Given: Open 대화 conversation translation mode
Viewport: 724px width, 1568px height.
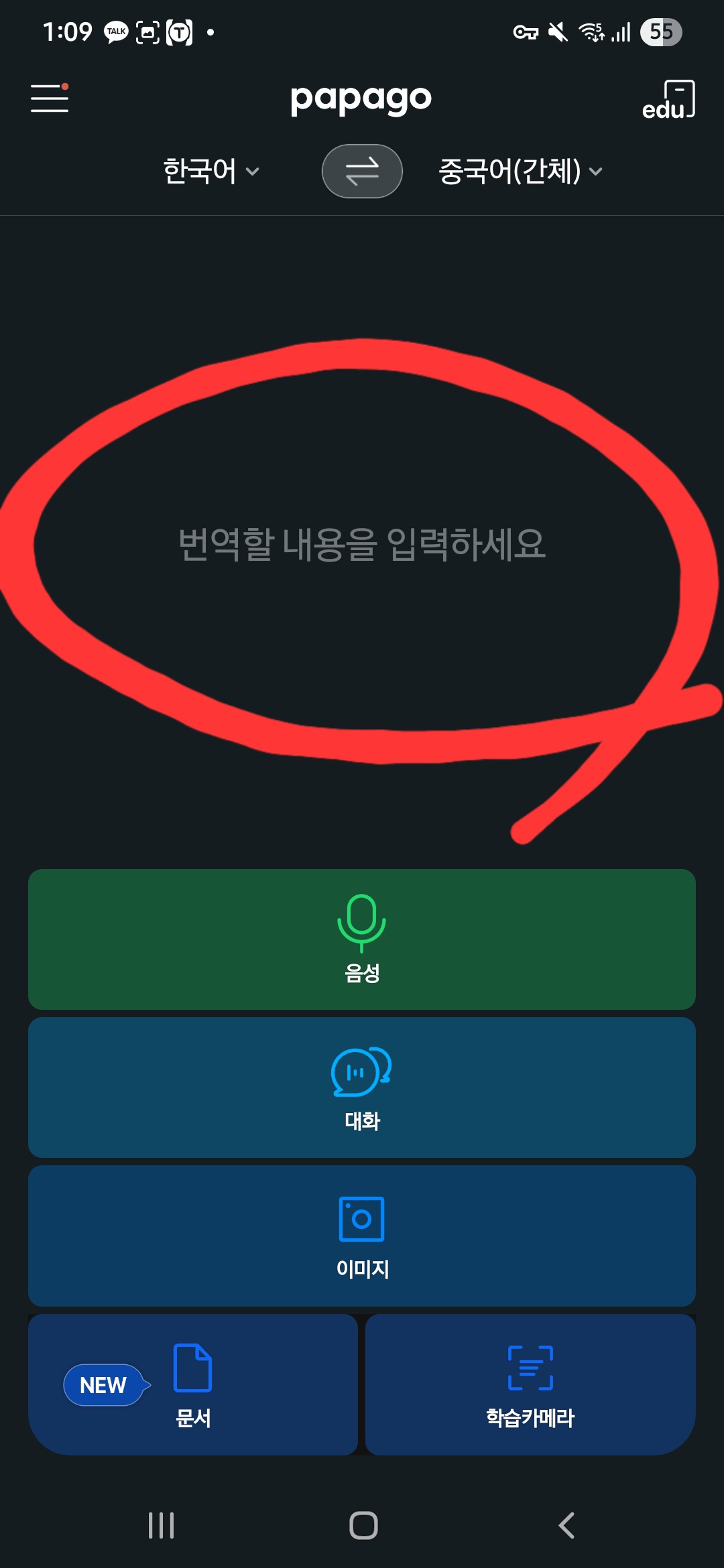Looking at the screenshot, I should (x=362, y=1087).
